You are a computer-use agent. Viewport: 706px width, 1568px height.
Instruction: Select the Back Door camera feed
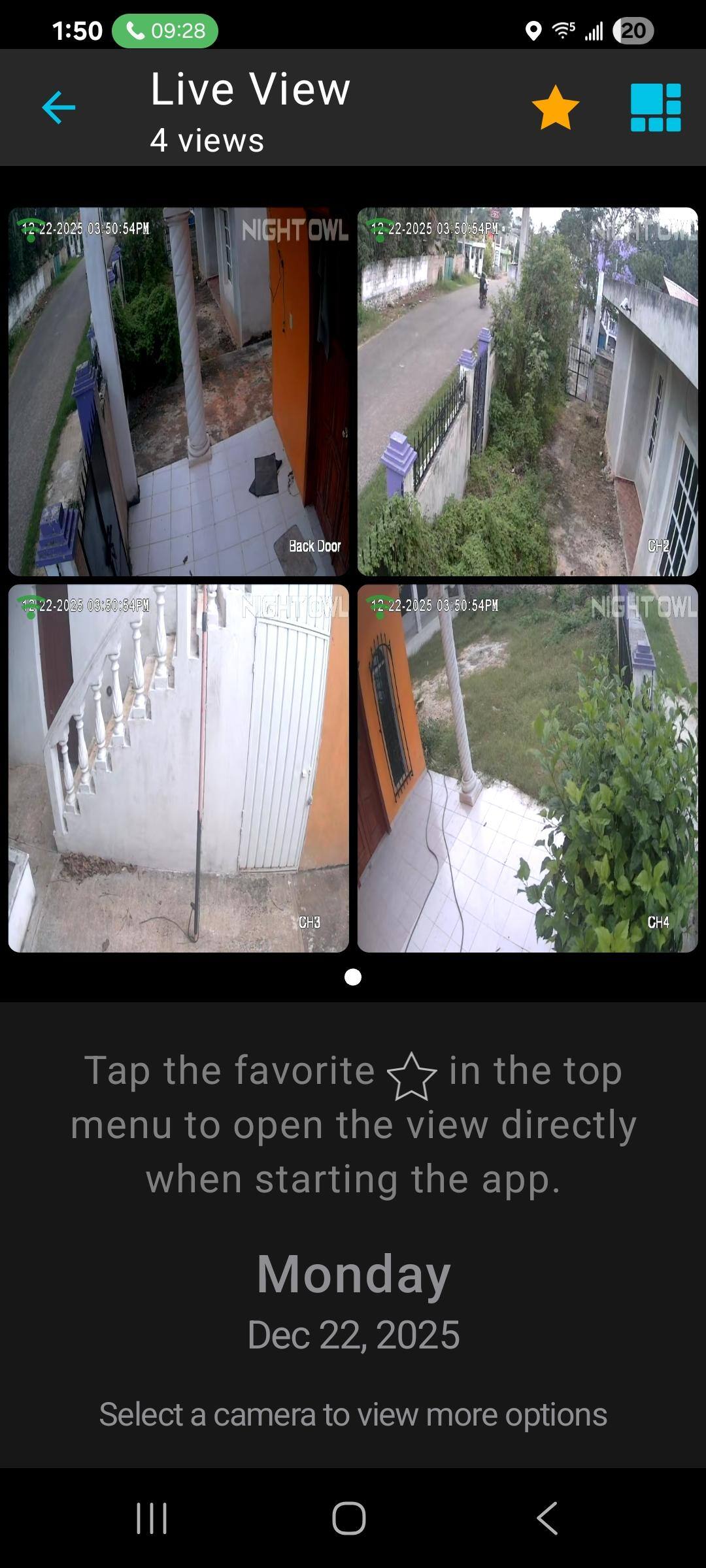(178, 391)
